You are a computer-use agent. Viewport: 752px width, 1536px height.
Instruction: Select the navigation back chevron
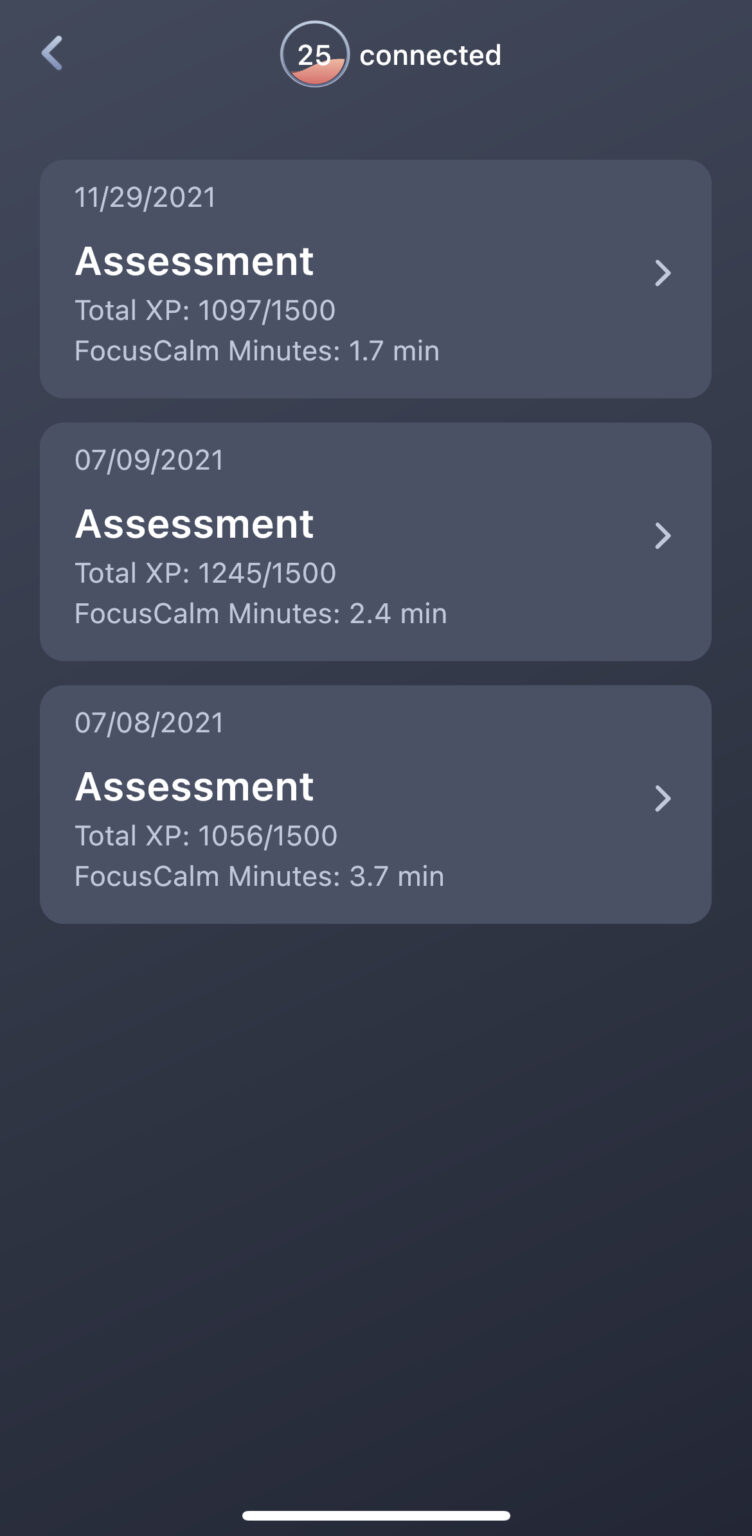52,53
